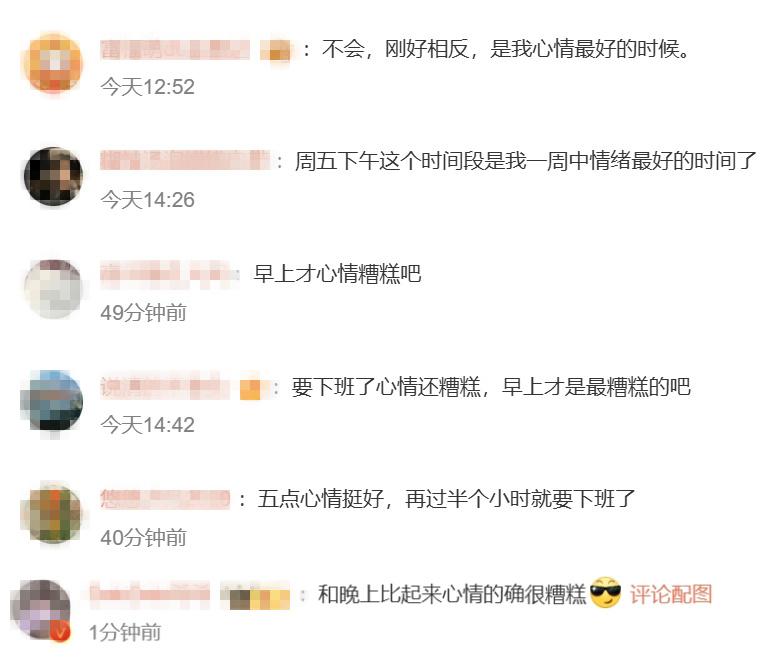Open the 评论配图 link
The image size is (774, 666).
click(670, 594)
